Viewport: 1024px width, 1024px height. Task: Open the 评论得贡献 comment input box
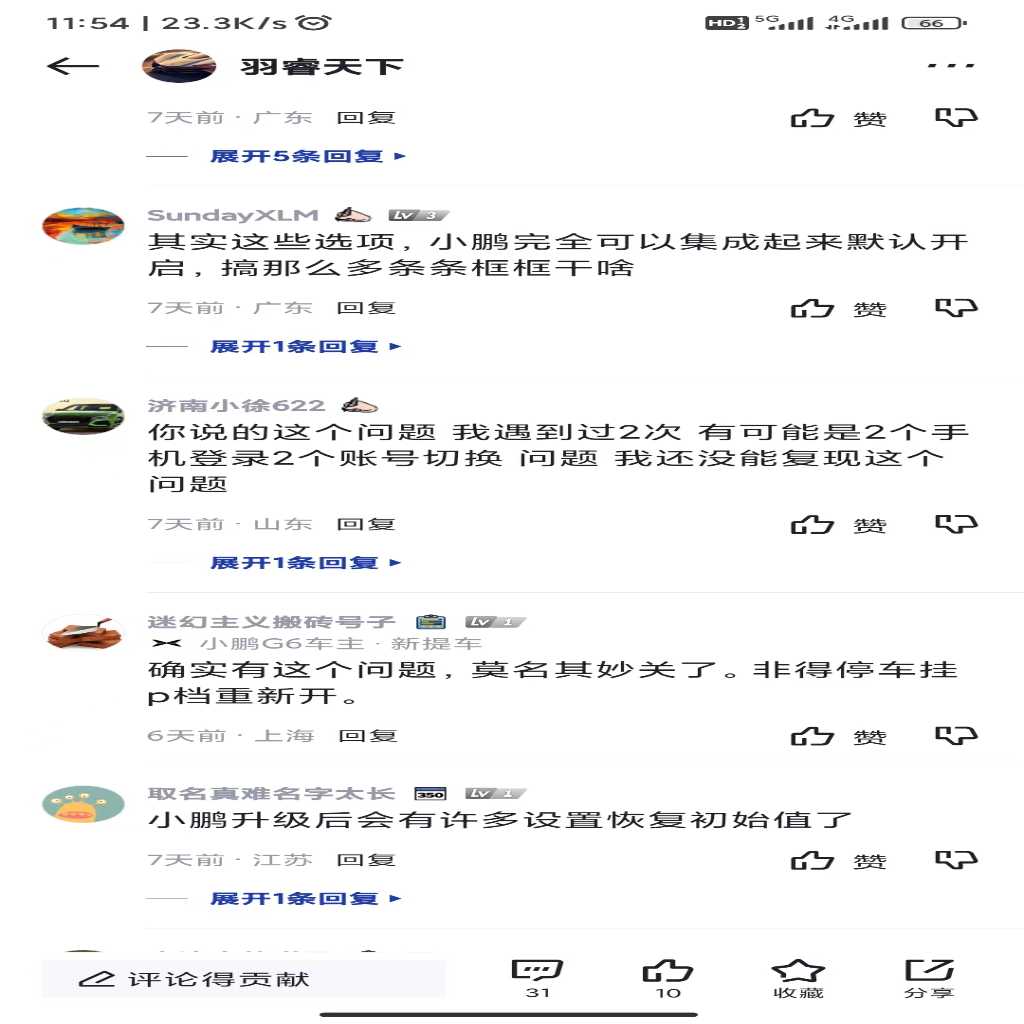[243, 979]
